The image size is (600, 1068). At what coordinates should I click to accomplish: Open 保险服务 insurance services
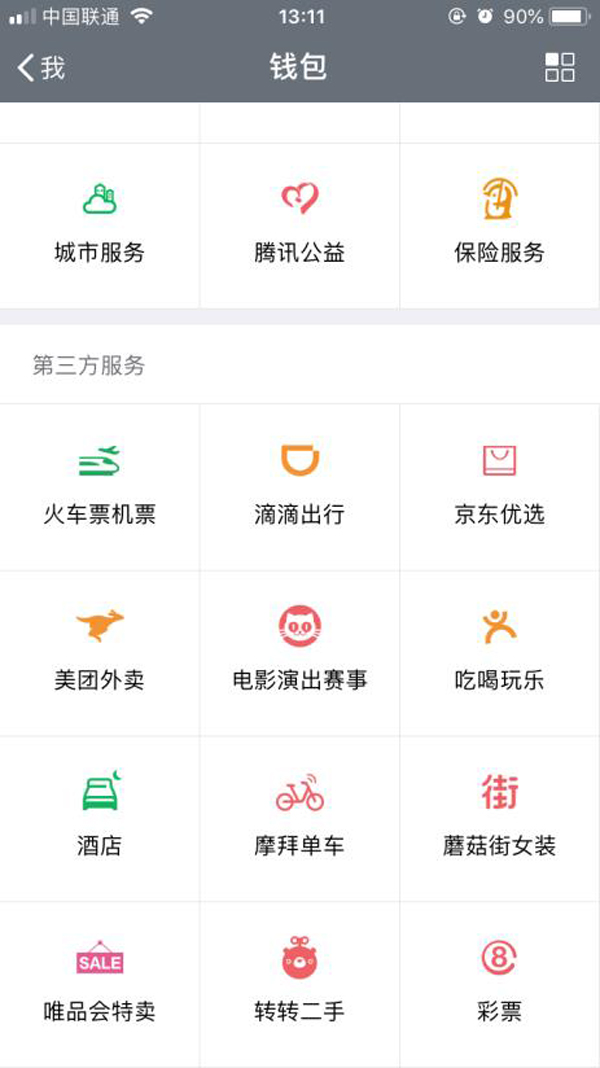coord(499,225)
